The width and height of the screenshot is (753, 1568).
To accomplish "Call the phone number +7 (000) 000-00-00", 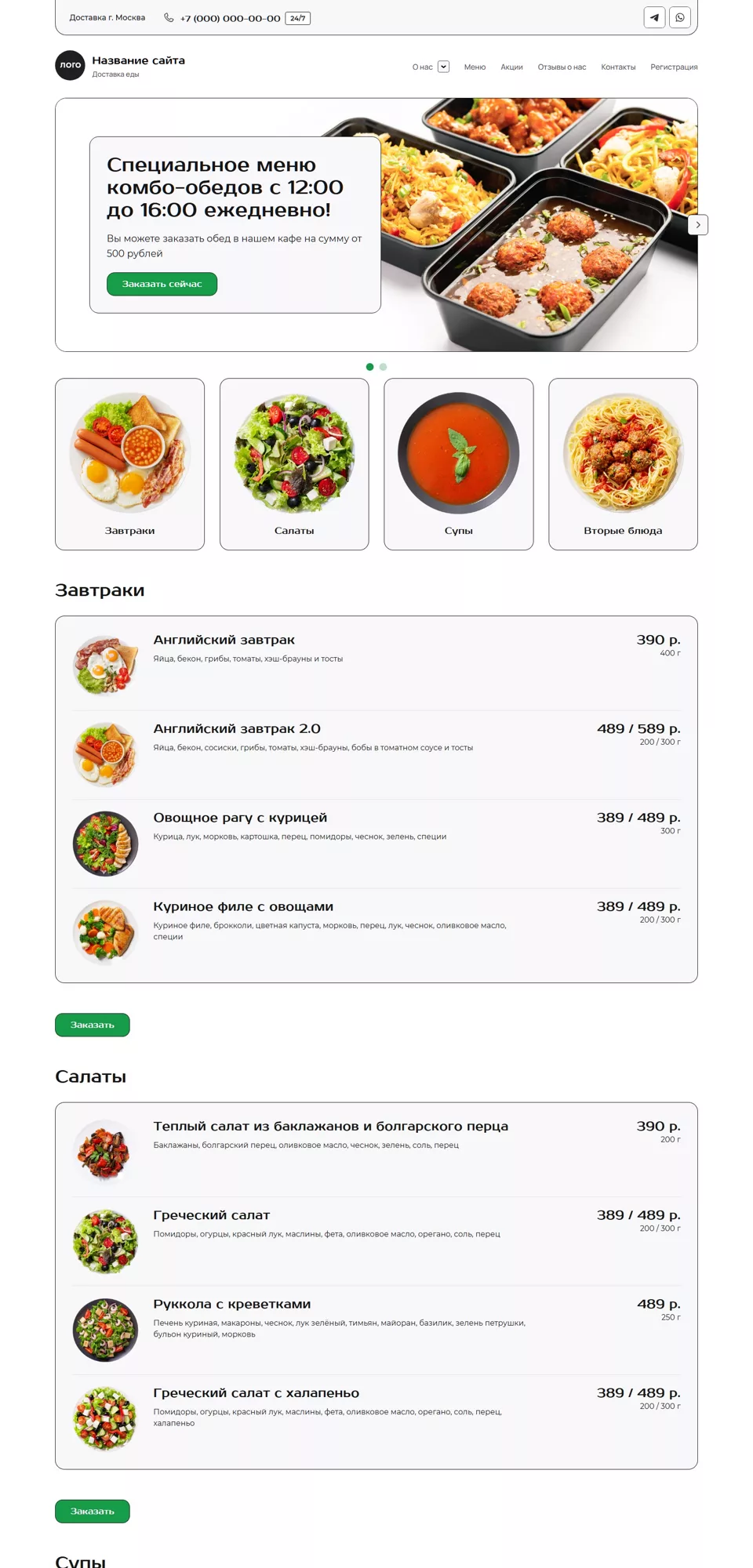I will click(x=230, y=18).
